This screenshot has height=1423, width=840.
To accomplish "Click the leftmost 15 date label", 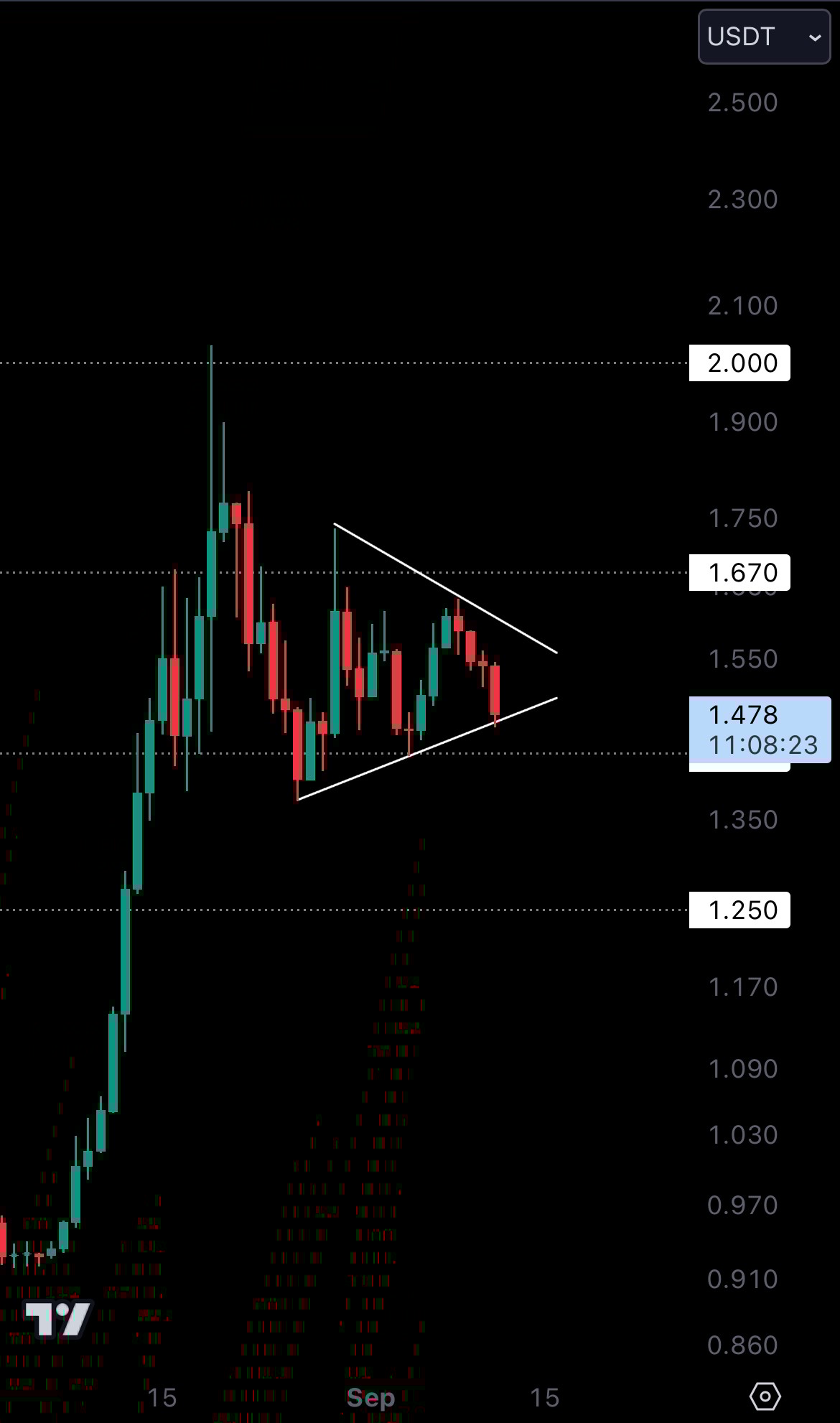I will coord(164,1396).
